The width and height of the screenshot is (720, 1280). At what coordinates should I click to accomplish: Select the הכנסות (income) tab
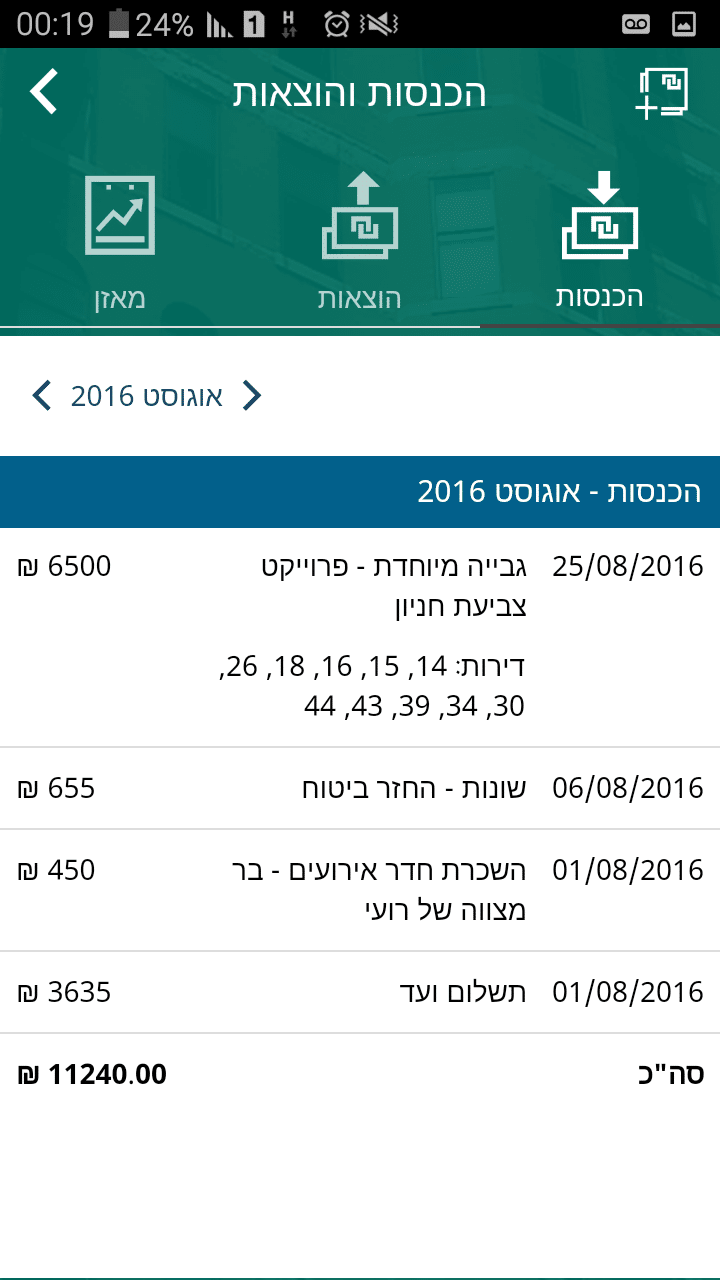tap(598, 240)
